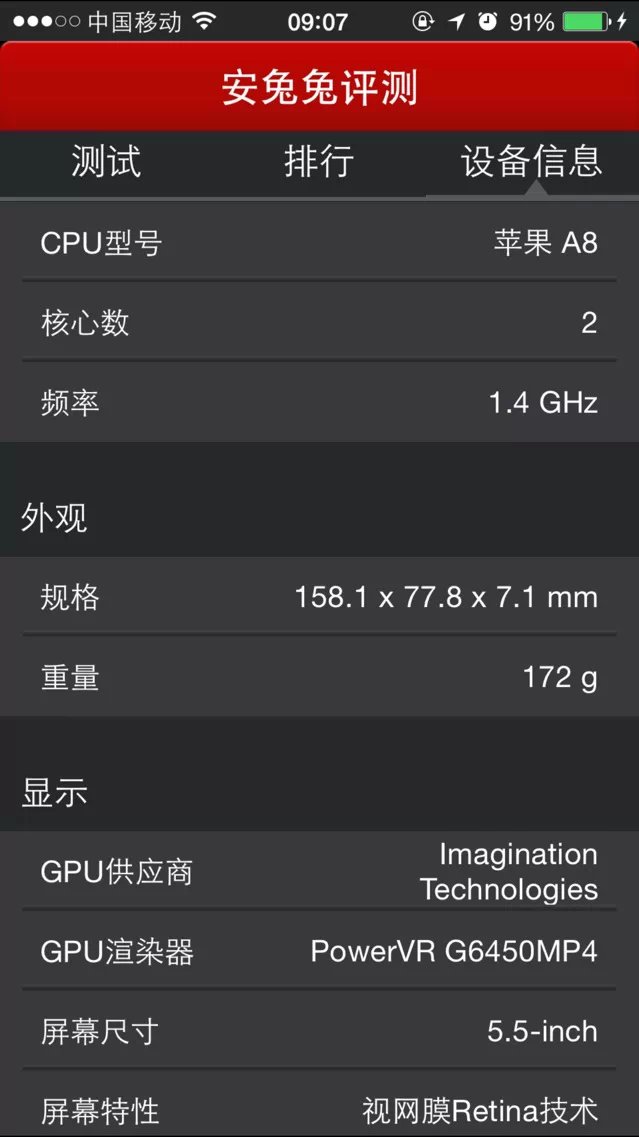Open the 排行 tab

319,162
